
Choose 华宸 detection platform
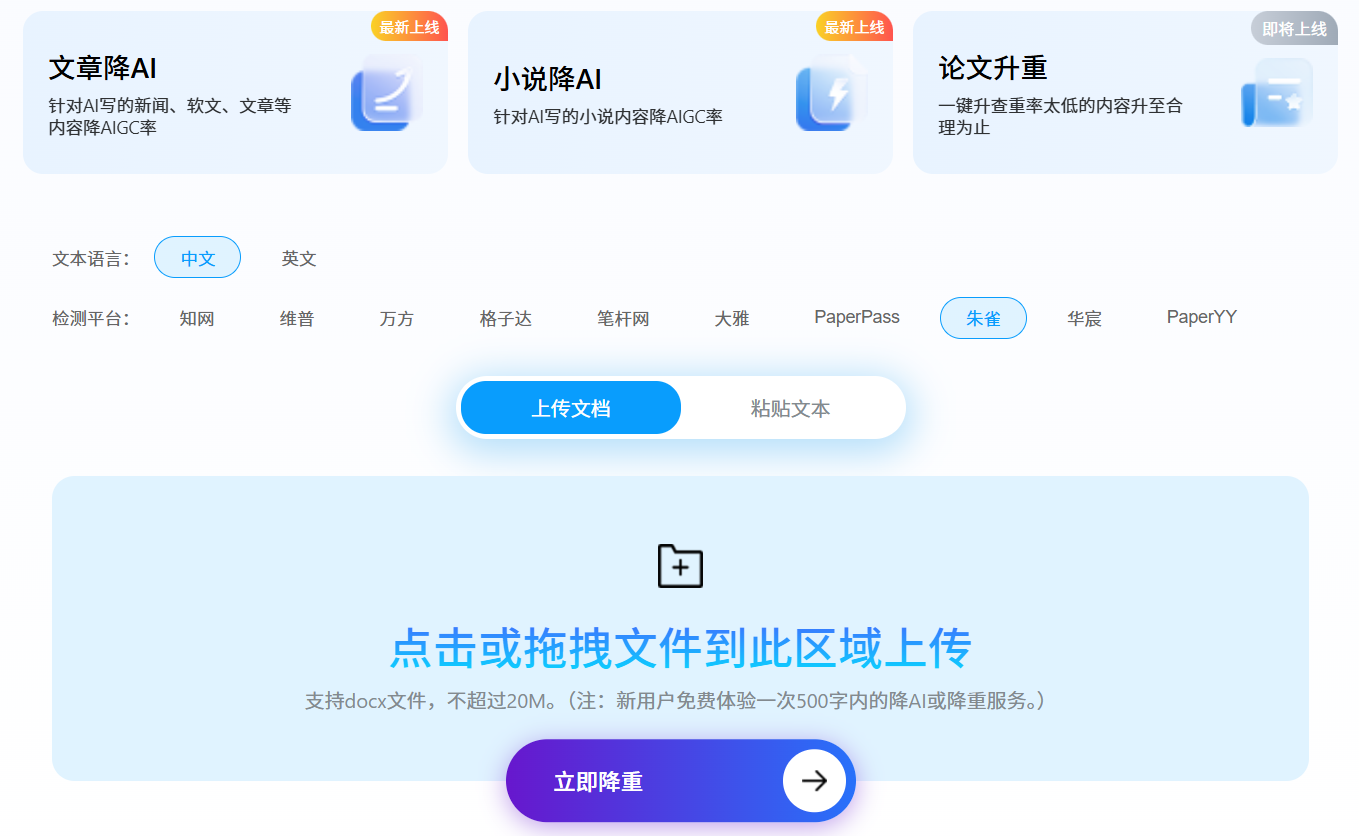(x=1084, y=319)
